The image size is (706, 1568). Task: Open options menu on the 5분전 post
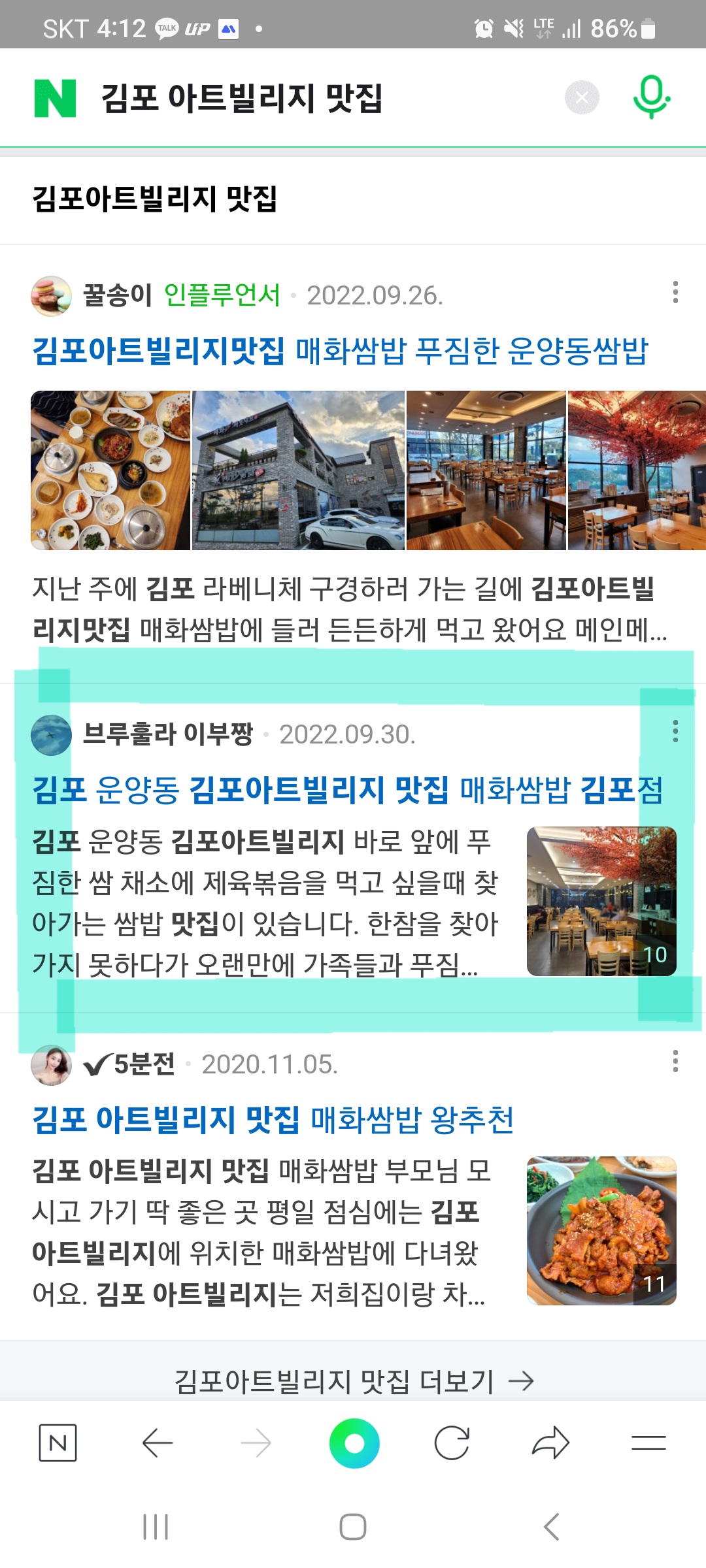675,1060
